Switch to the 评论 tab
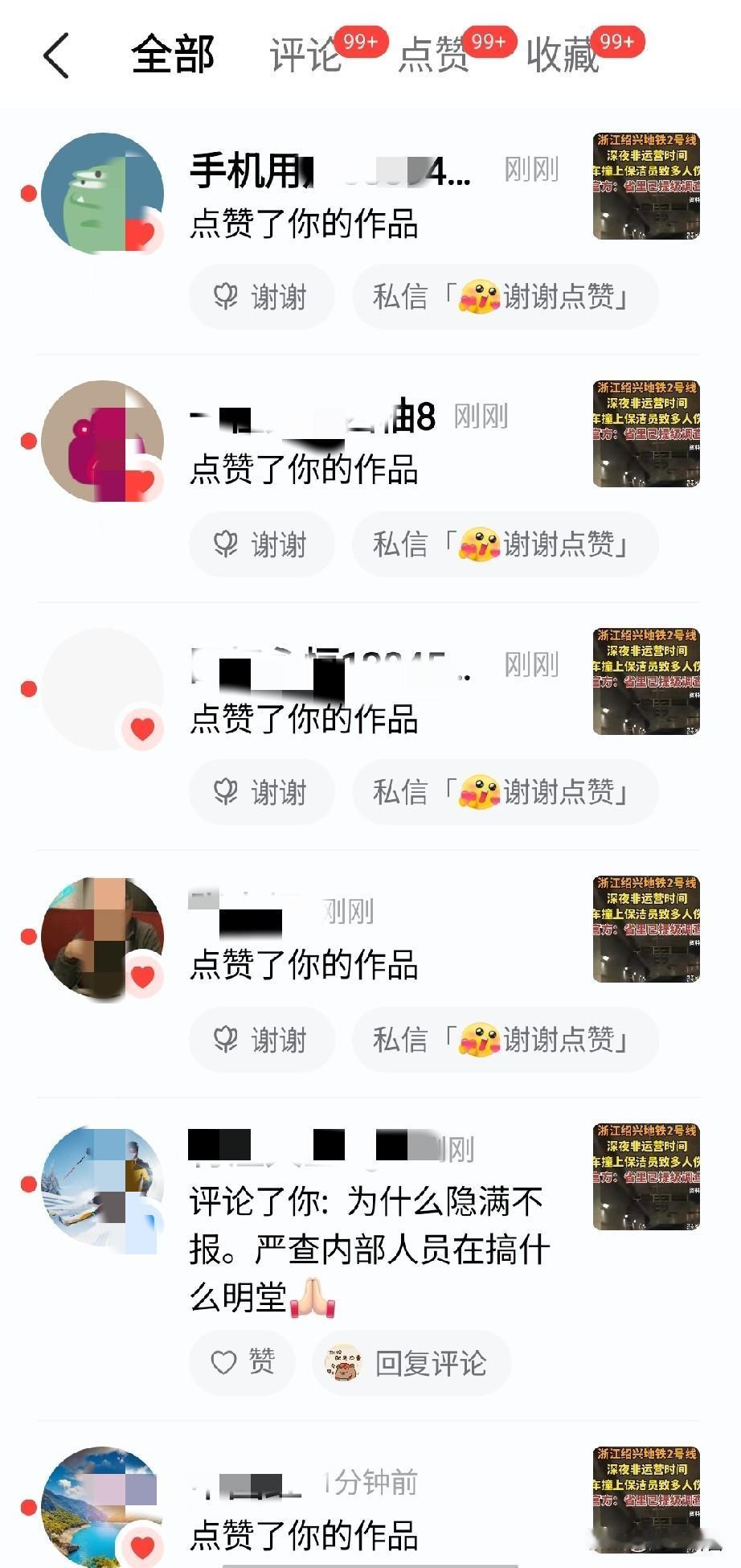Screen dimensions: 741x1568 (307, 56)
